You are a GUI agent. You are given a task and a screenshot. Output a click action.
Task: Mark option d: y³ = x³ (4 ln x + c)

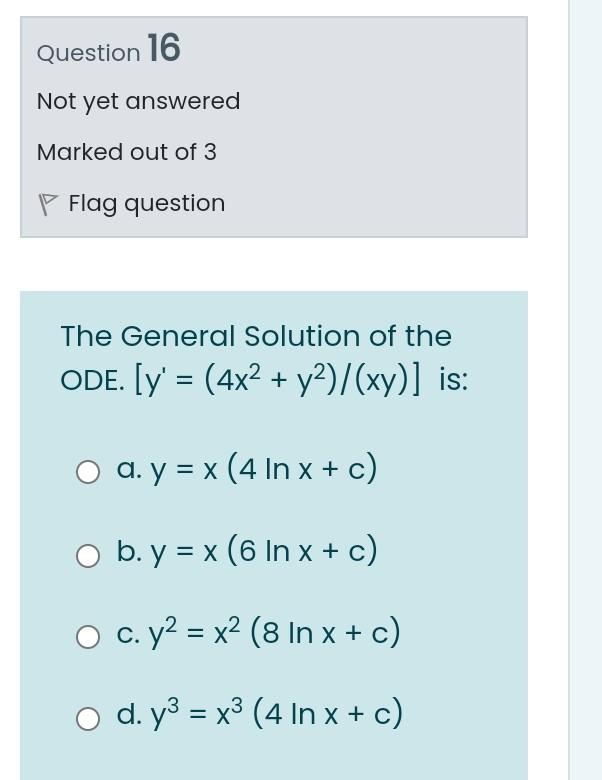click(88, 717)
